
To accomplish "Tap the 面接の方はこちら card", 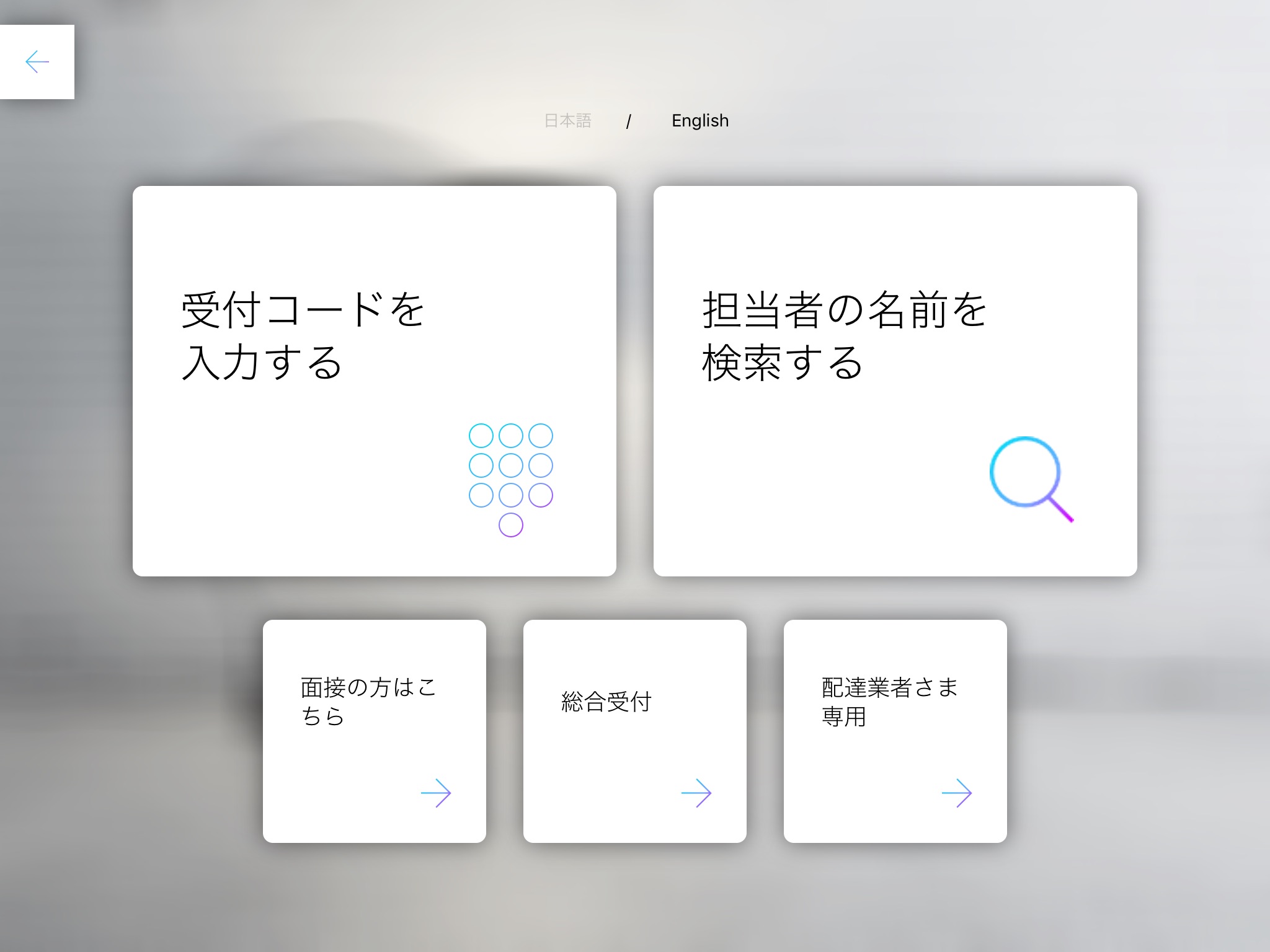I will coord(374,731).
